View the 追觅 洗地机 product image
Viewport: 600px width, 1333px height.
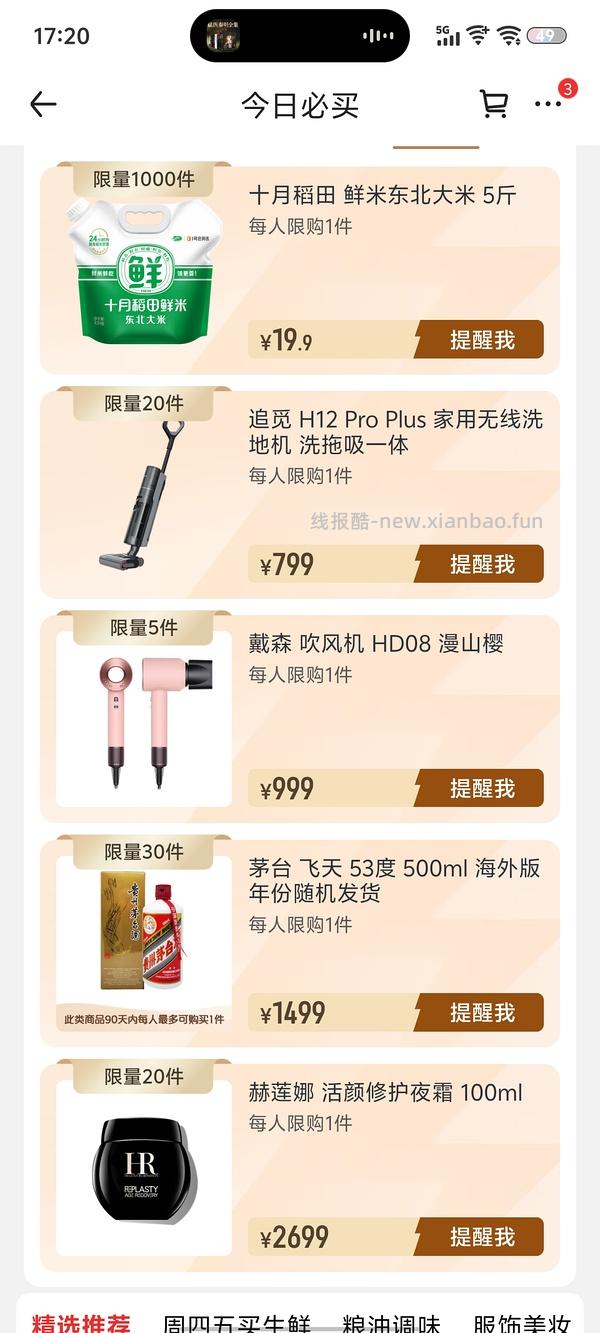click(144, 495)
